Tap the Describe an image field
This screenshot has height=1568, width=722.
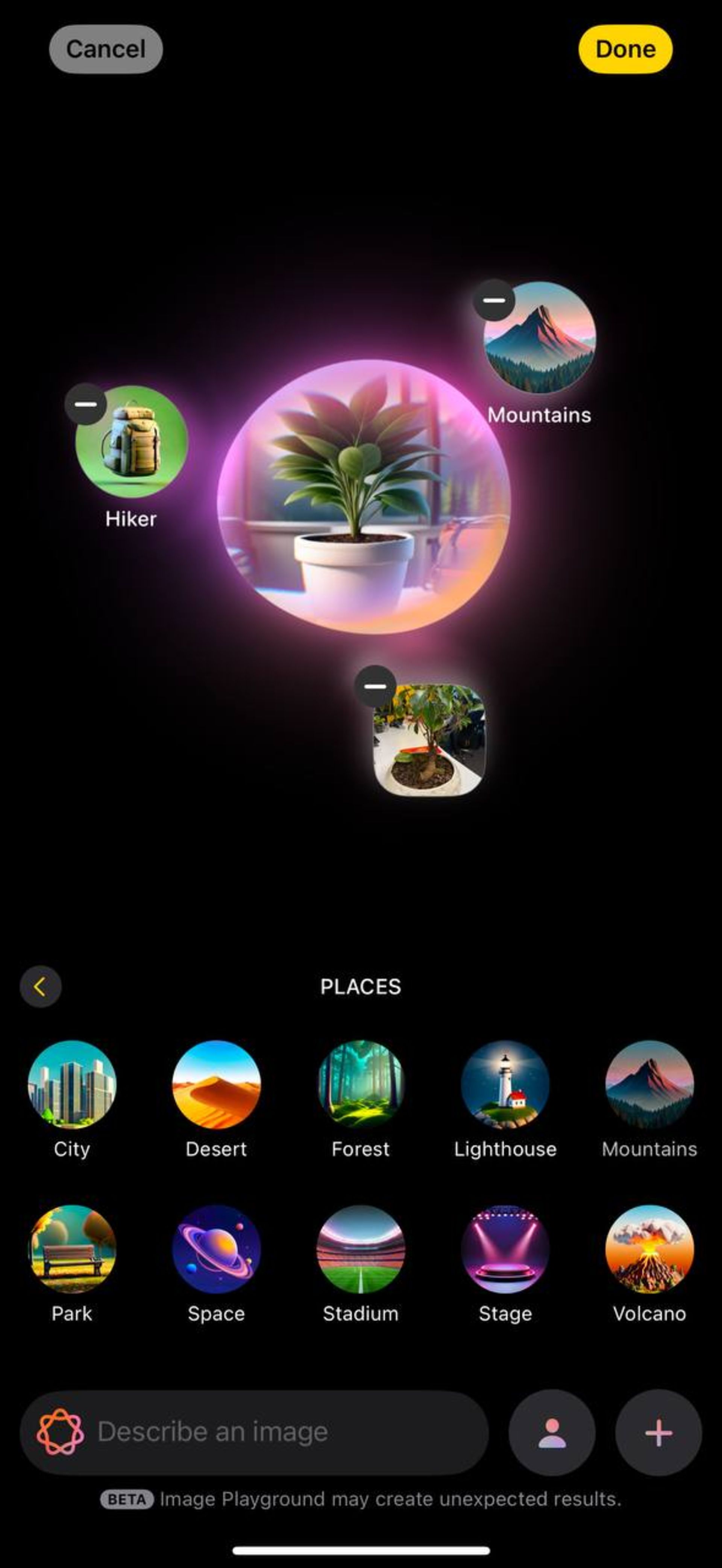pyautogui.click(x=274, y=1432)
